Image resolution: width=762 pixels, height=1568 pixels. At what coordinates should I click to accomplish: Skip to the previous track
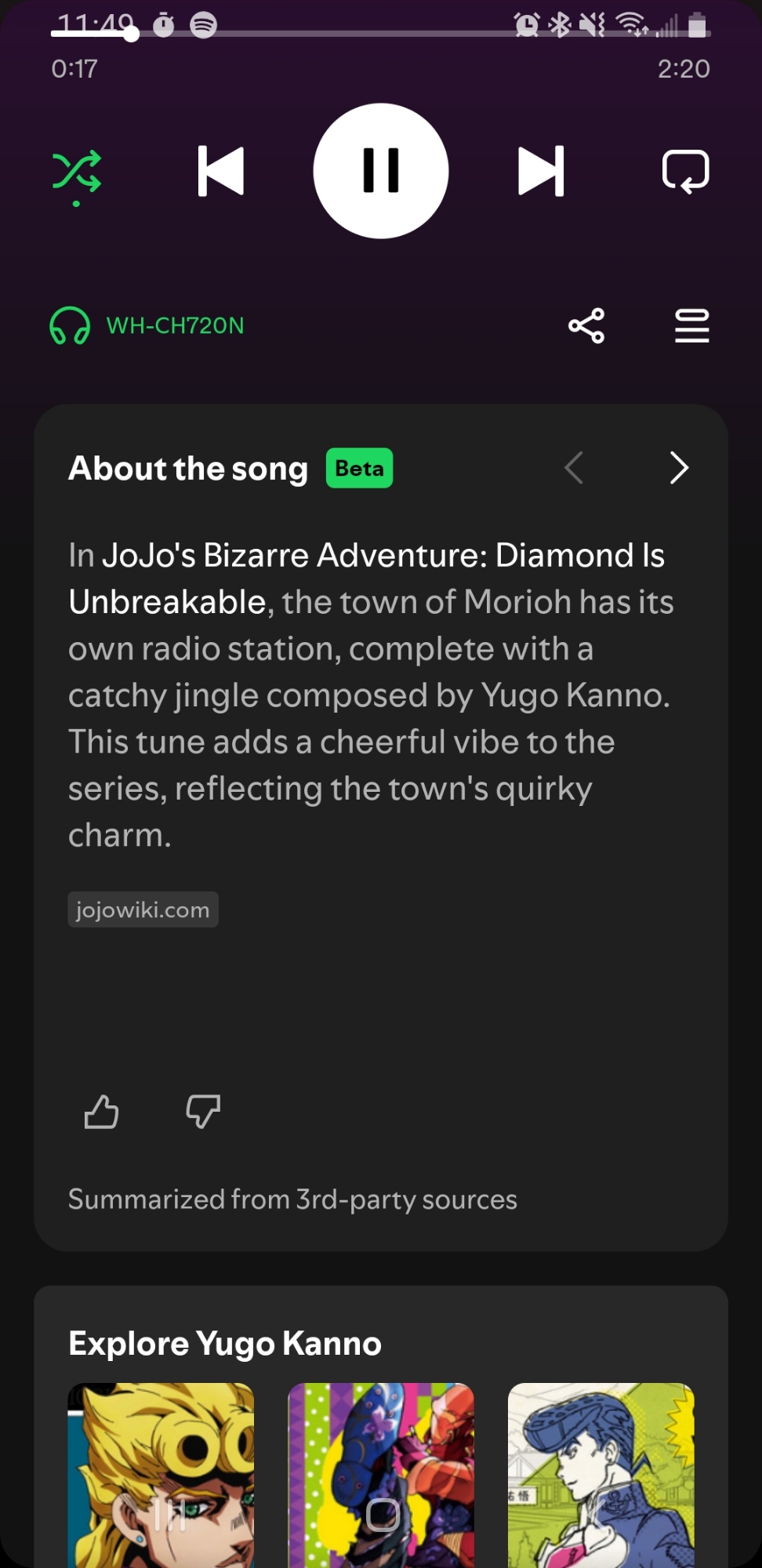[x=220, y=171]
